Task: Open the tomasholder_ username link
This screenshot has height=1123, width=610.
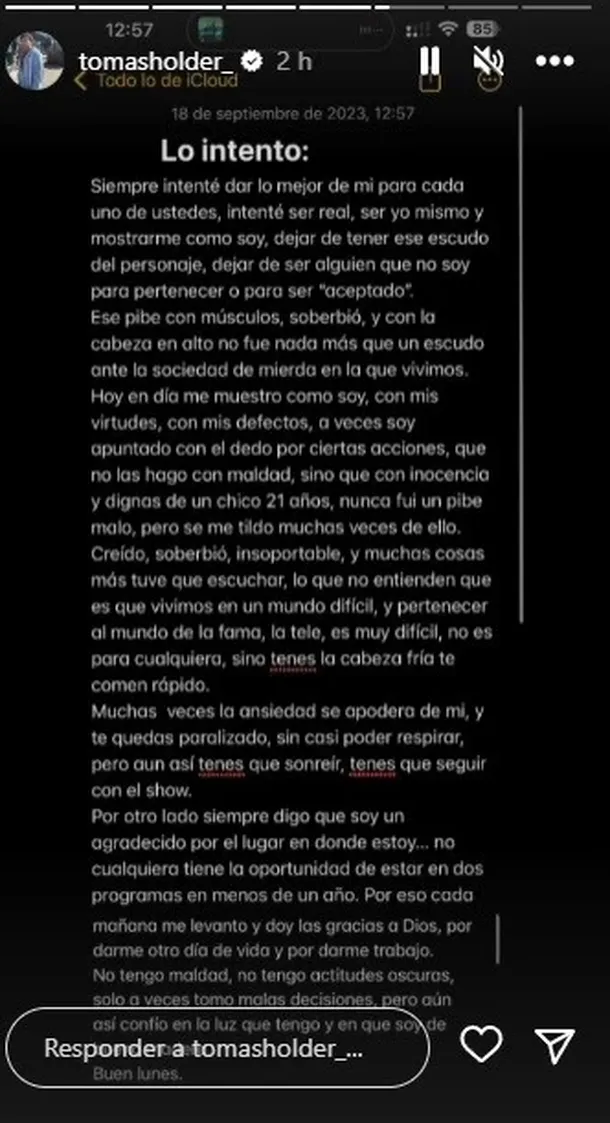Action: 160,60
